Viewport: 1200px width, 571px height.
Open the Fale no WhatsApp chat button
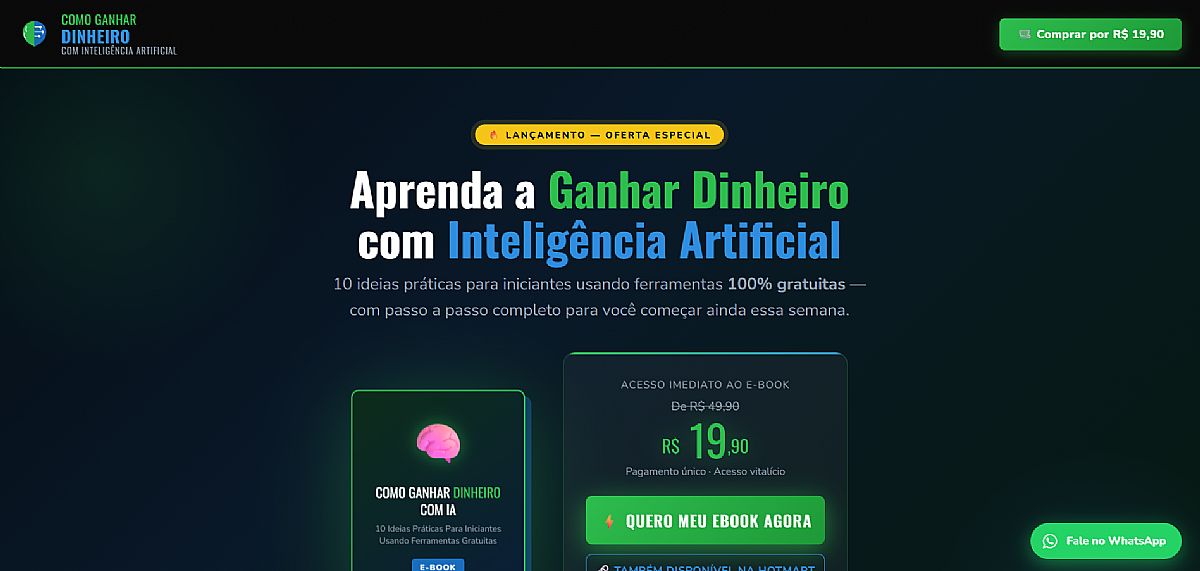point(1105,541)
